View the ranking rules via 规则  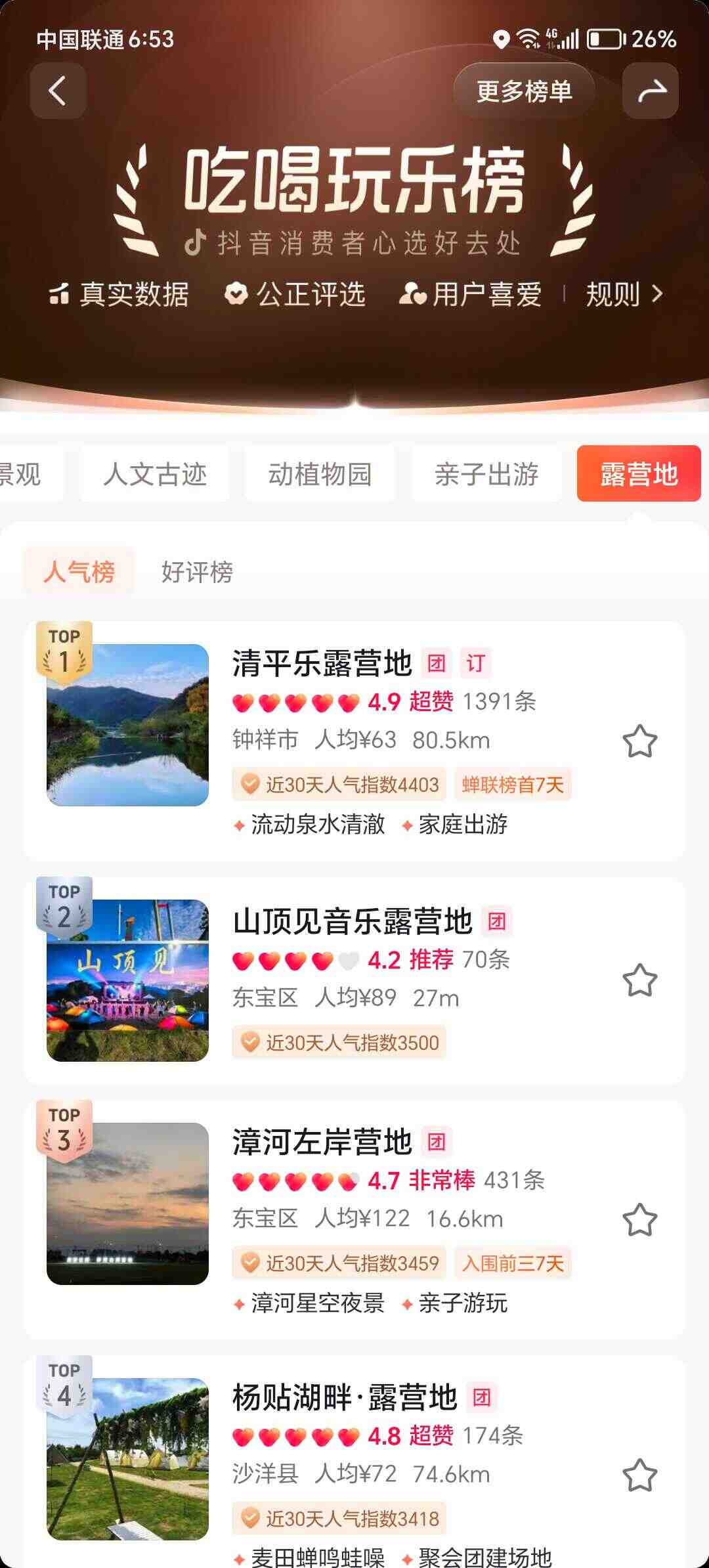[624, 294]
